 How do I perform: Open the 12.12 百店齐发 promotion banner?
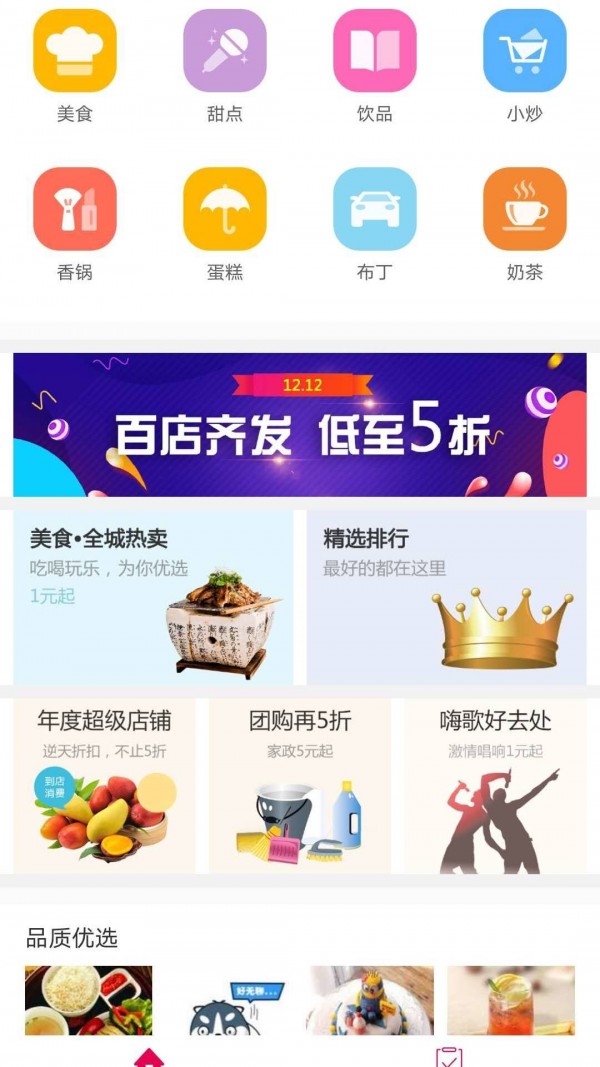(x=300, y=424)
